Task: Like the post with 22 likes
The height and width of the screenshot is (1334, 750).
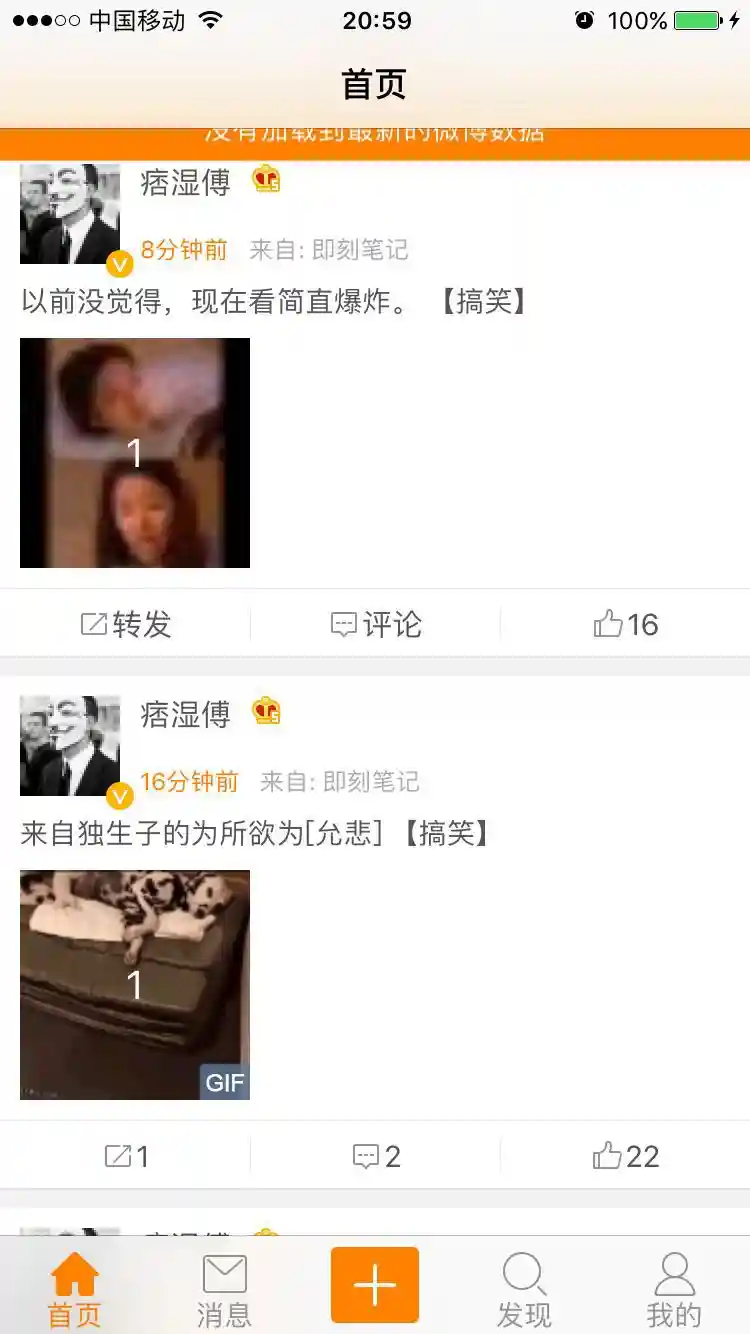Action: click(625, 1157)
